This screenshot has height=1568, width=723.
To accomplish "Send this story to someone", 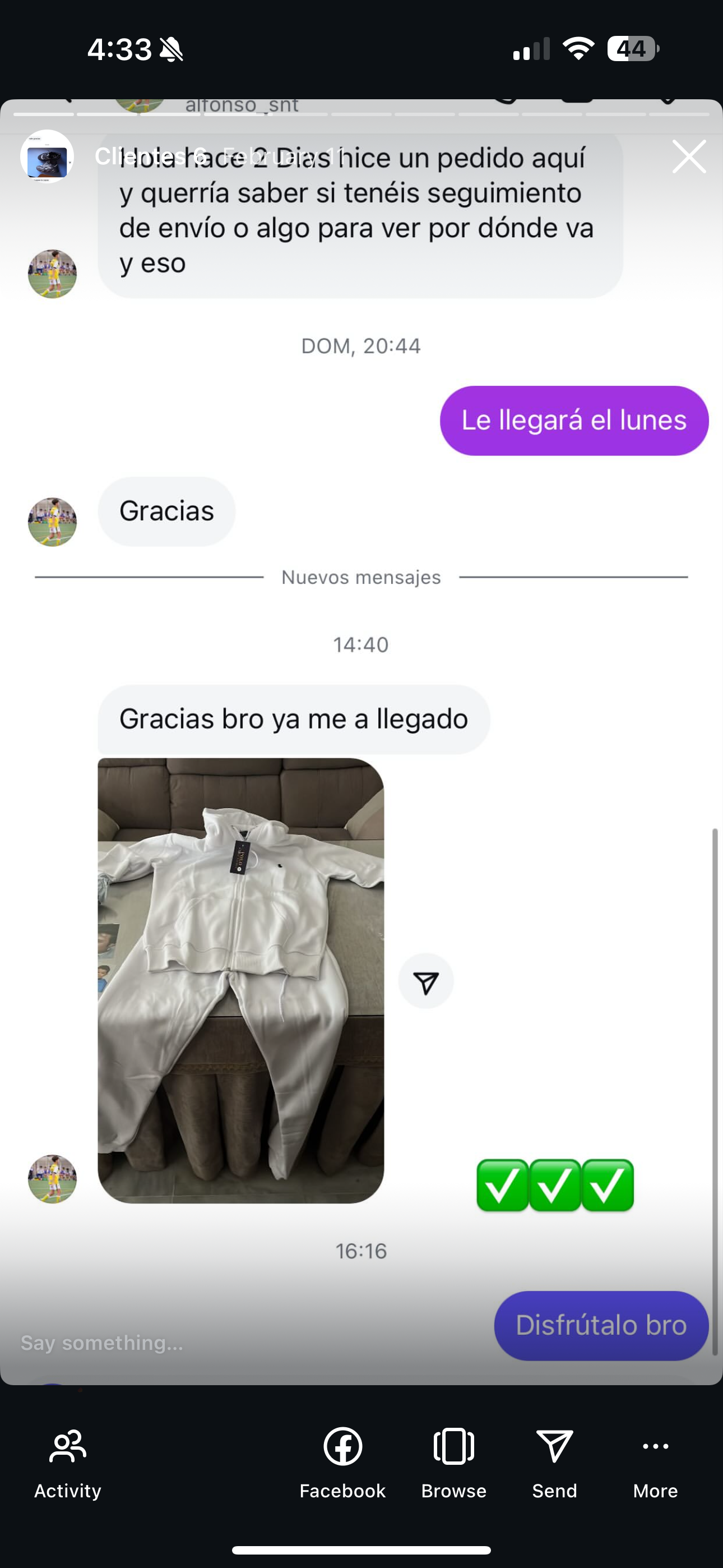I will tap(554, 1462).
